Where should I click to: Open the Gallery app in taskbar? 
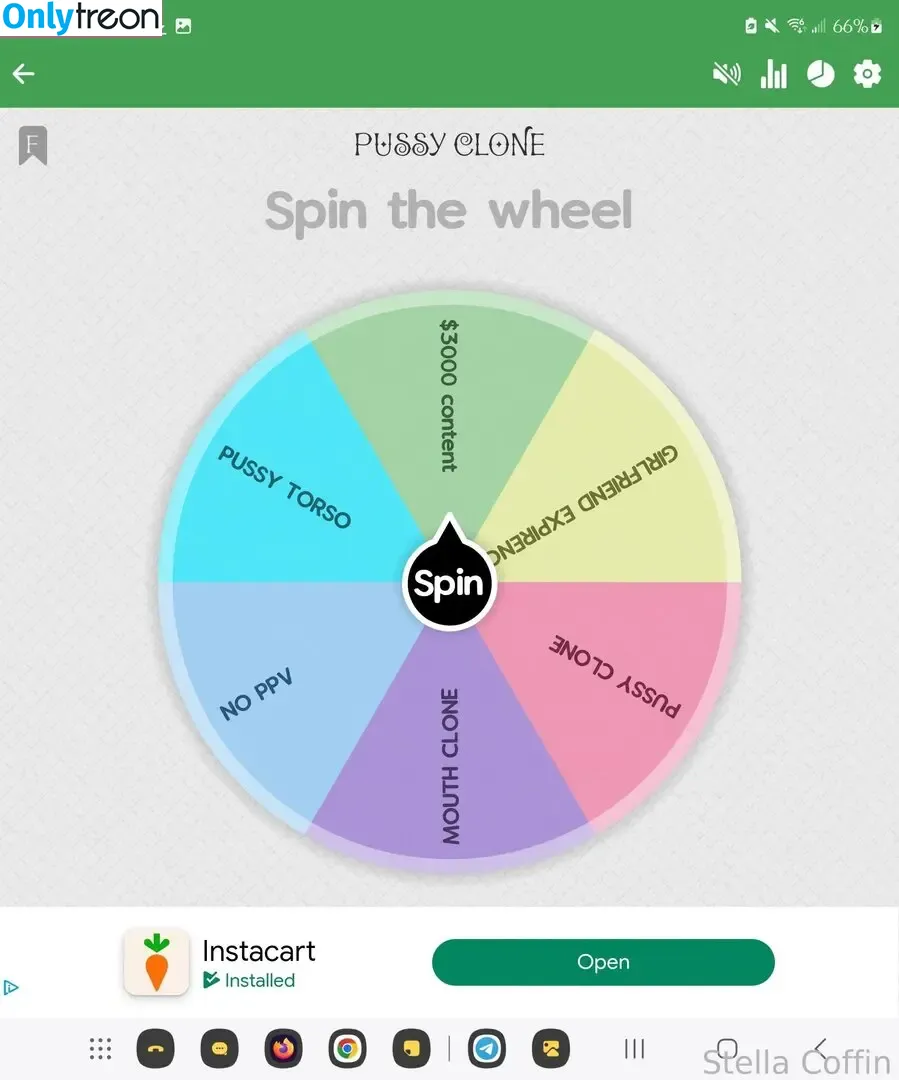550,1048
